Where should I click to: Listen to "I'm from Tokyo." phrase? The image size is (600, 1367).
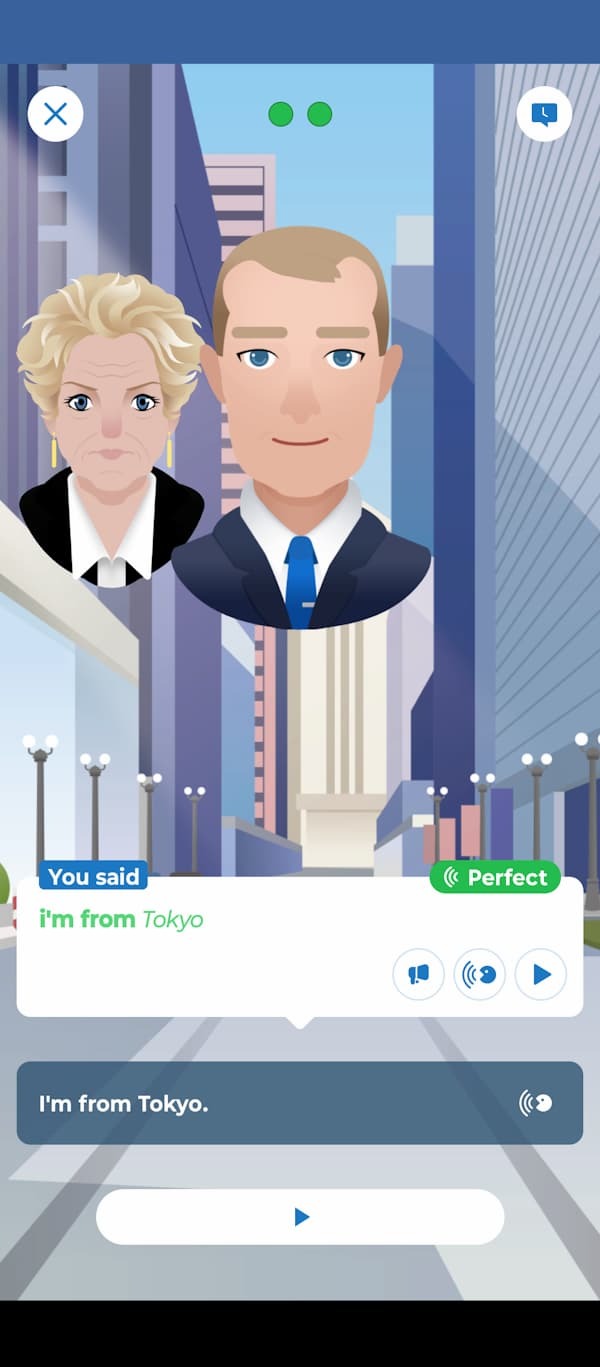click(536, 1103)
